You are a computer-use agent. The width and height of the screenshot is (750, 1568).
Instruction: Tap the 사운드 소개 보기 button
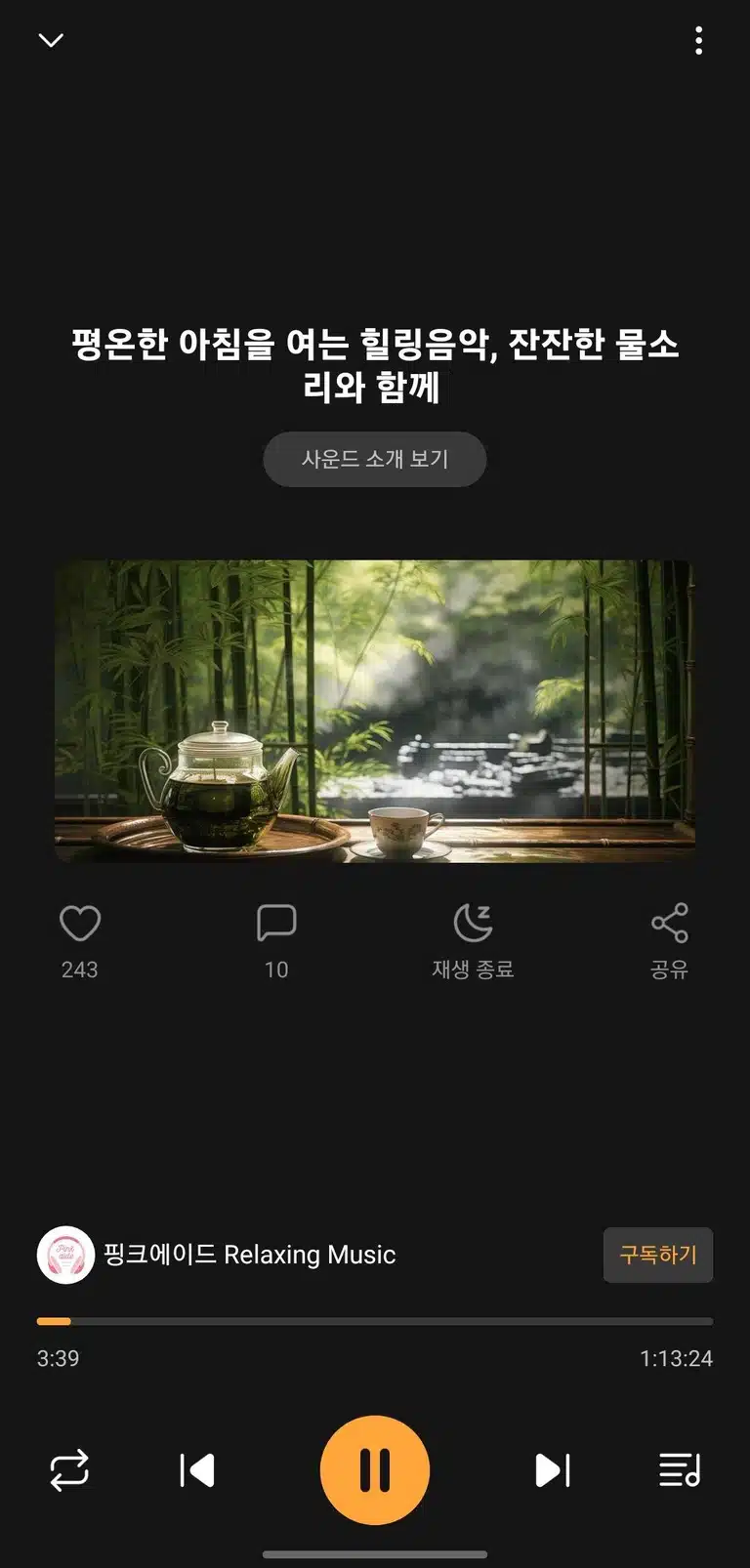[374, 459]
